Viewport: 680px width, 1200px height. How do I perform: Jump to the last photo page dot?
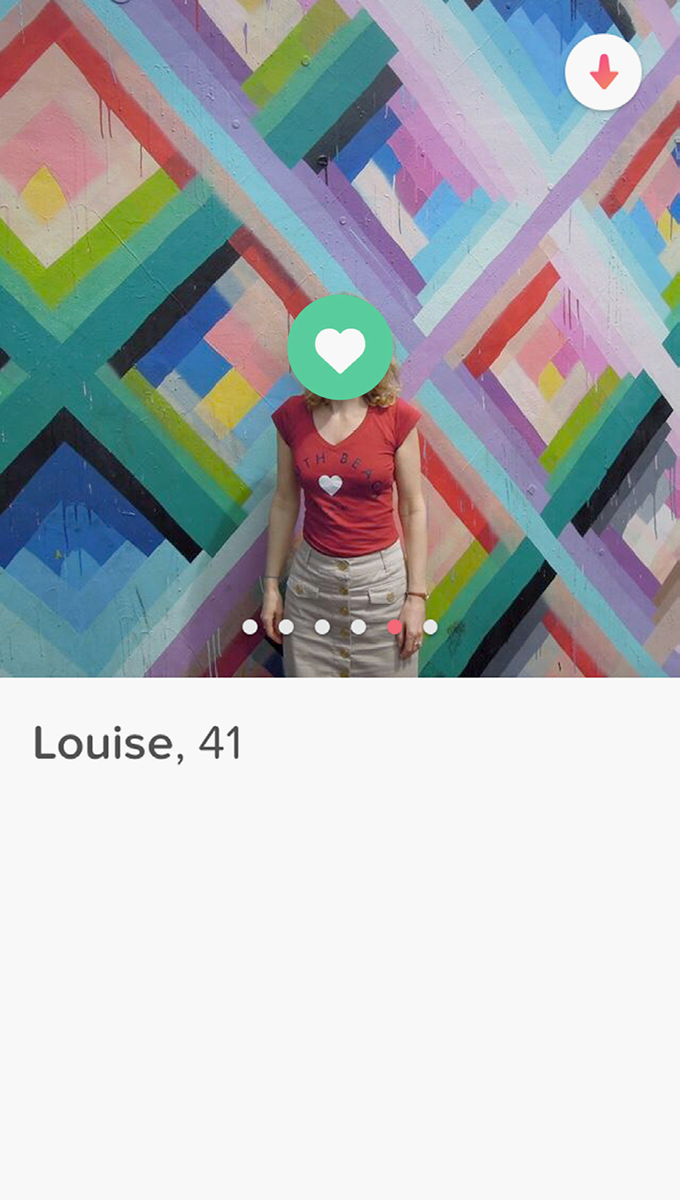coord(430,627)
